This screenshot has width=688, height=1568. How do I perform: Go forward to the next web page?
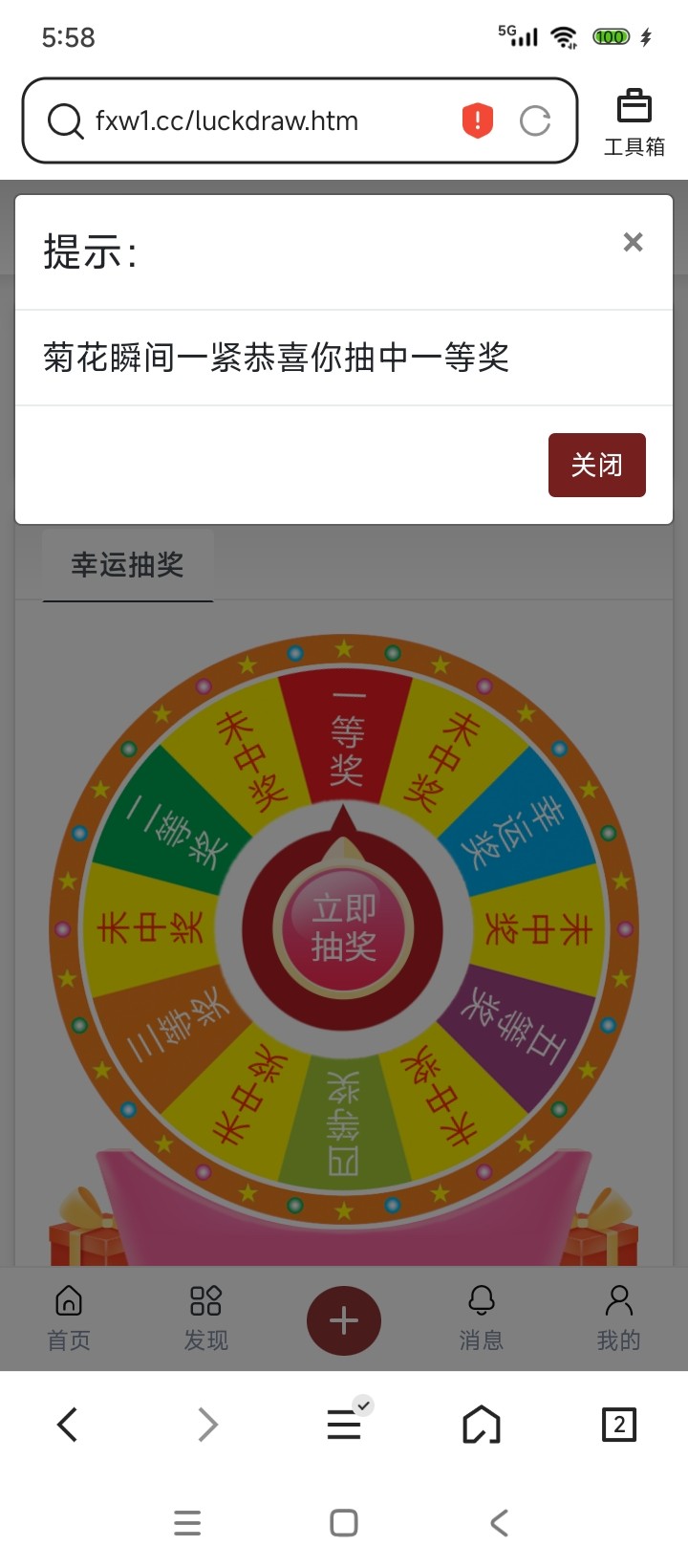point(207,1425)
